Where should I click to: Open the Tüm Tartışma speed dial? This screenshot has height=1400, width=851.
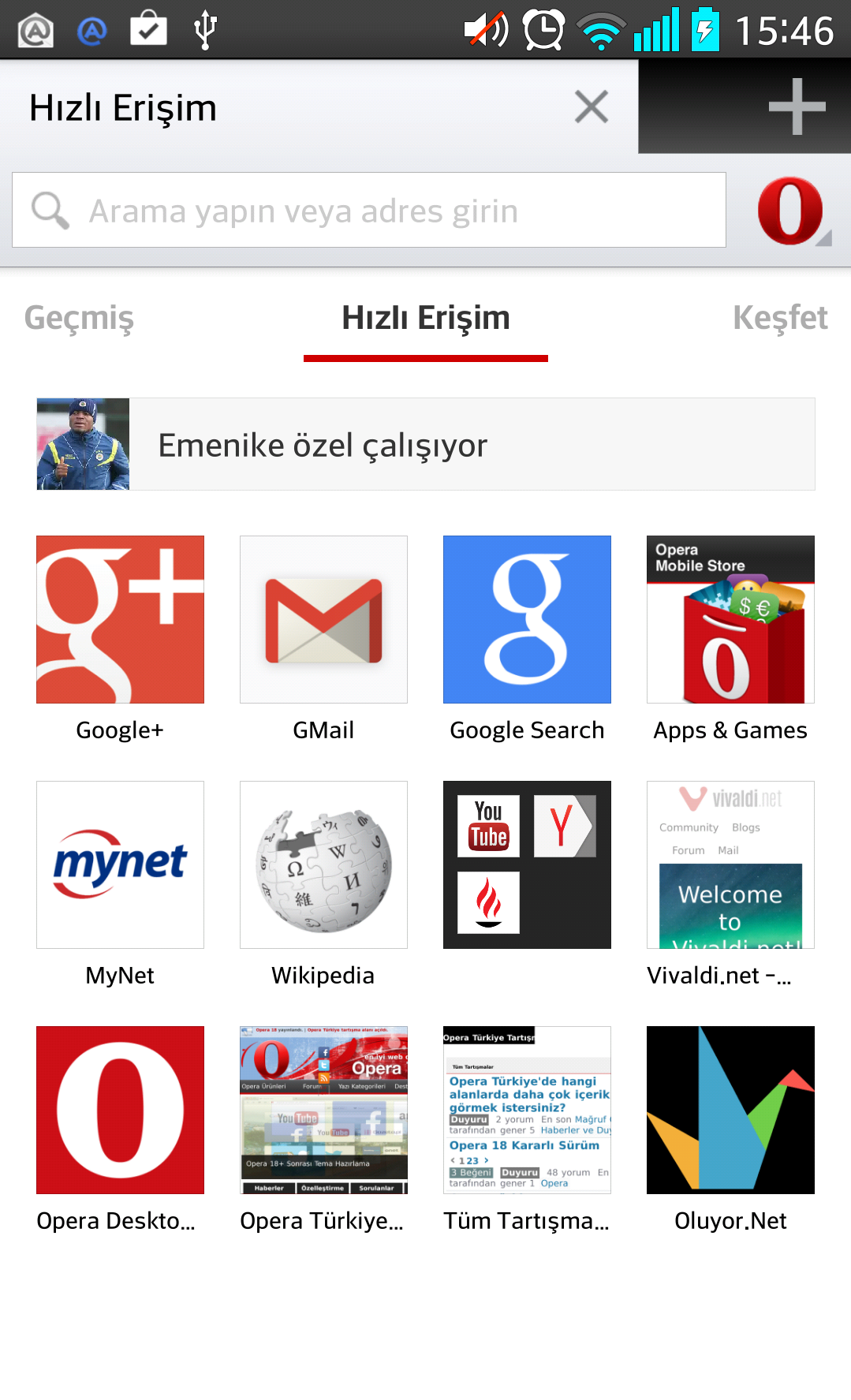[x=527, y=1111]
